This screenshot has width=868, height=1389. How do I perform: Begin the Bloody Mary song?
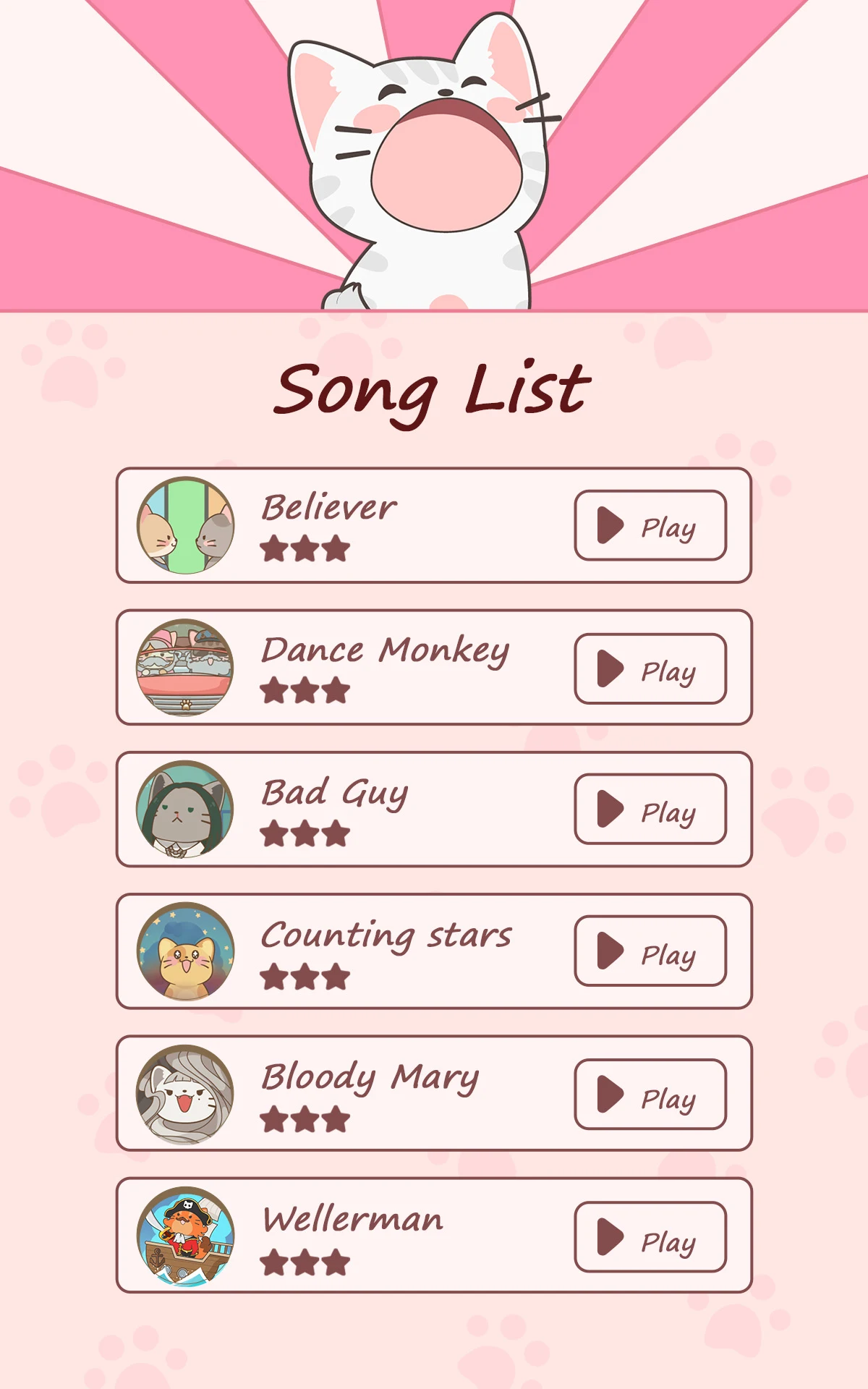pos(650,1094)
